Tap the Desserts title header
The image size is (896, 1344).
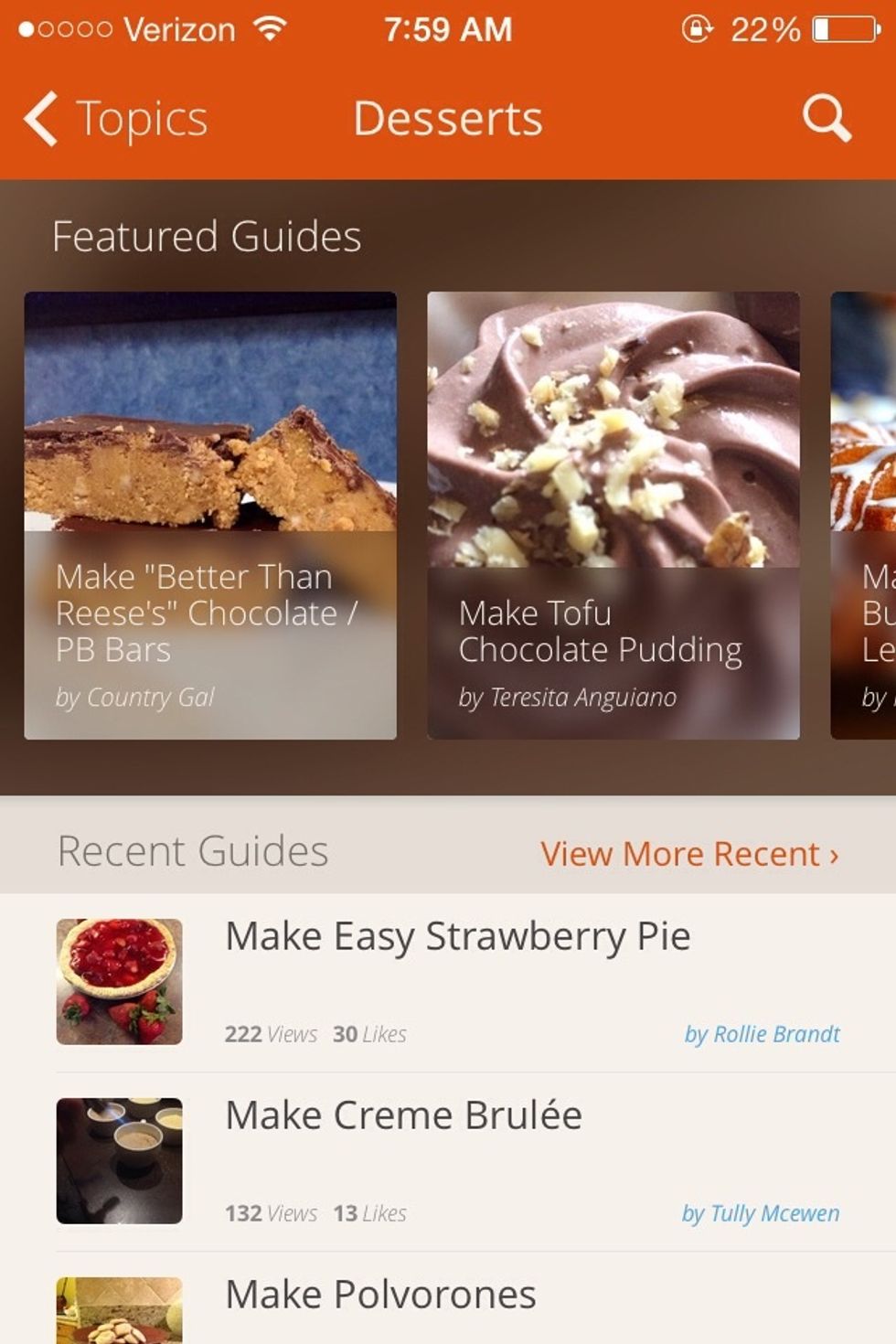[448, 117]
